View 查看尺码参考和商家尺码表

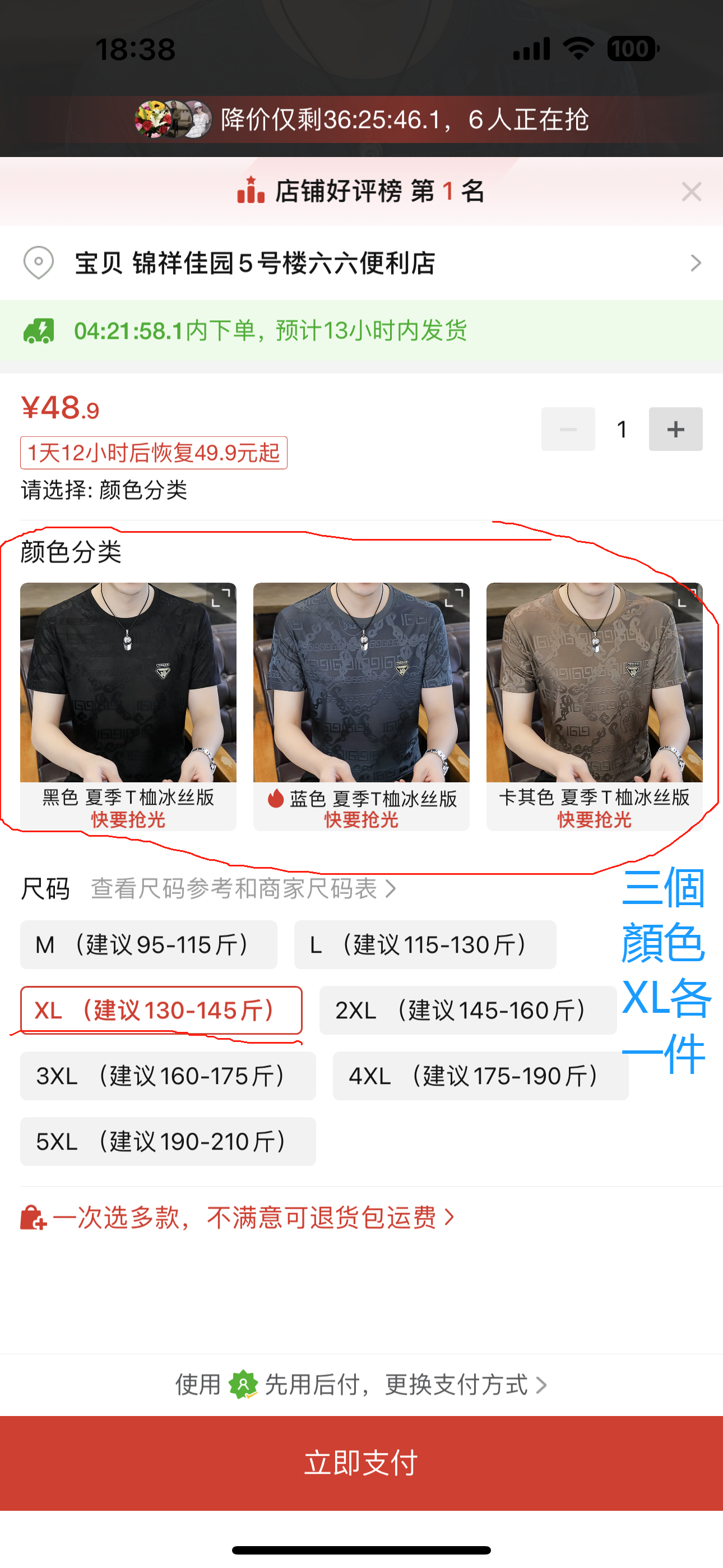pos(243,889)
